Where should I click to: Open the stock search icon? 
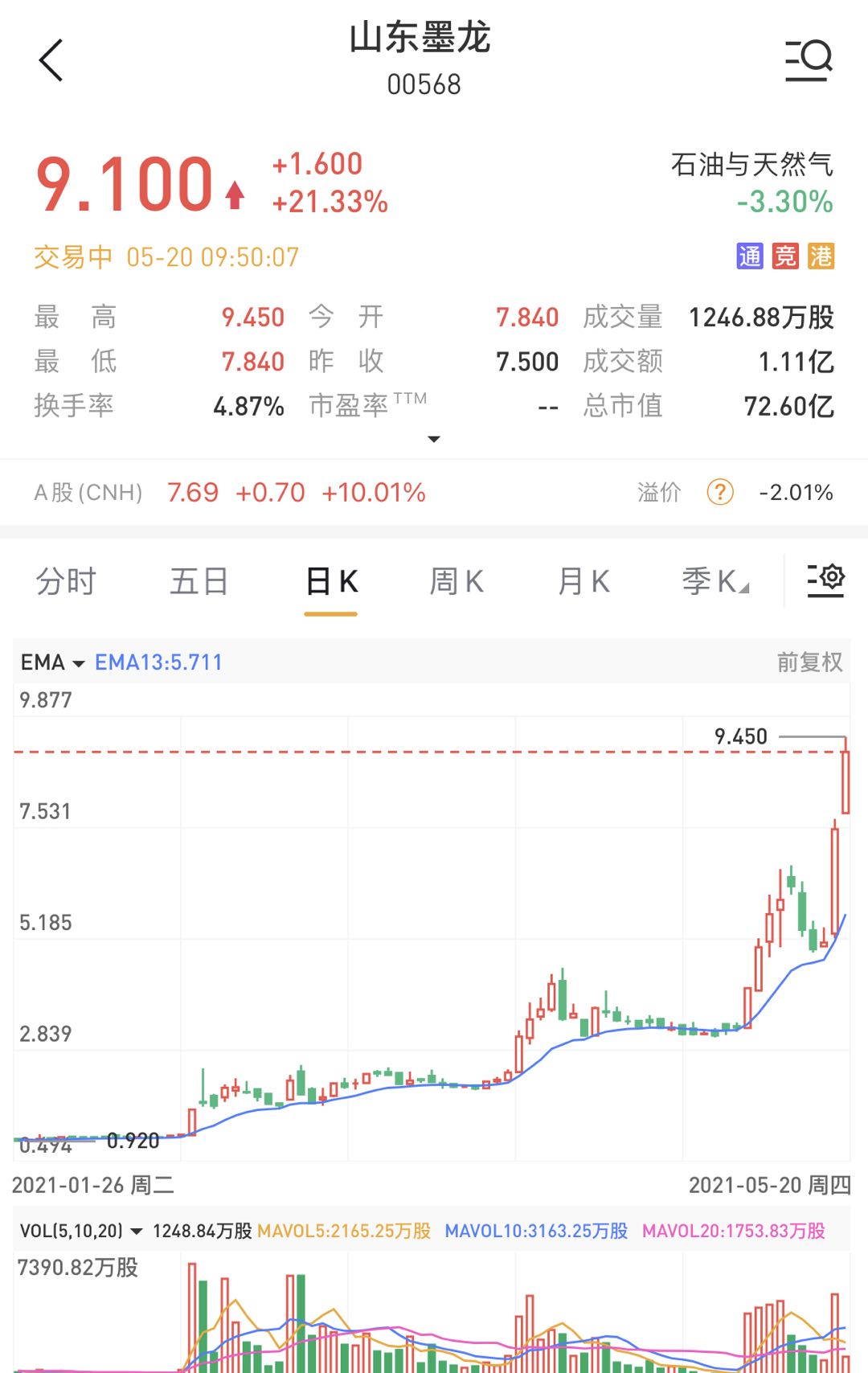pyautogui.click(x=808, y=60)
